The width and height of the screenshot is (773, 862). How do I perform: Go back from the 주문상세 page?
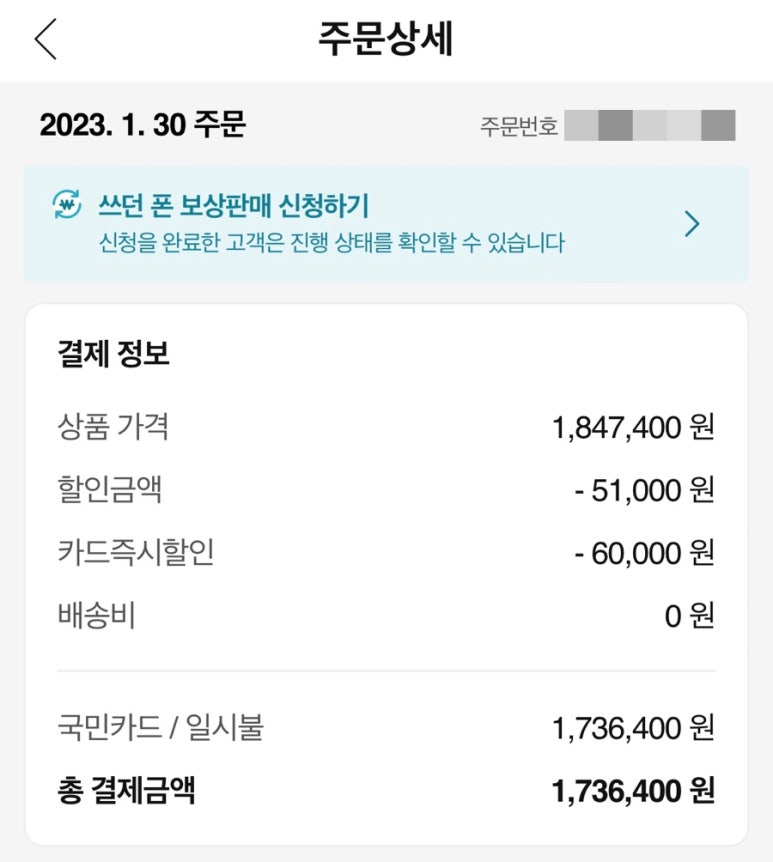click(x=46, y=40)
